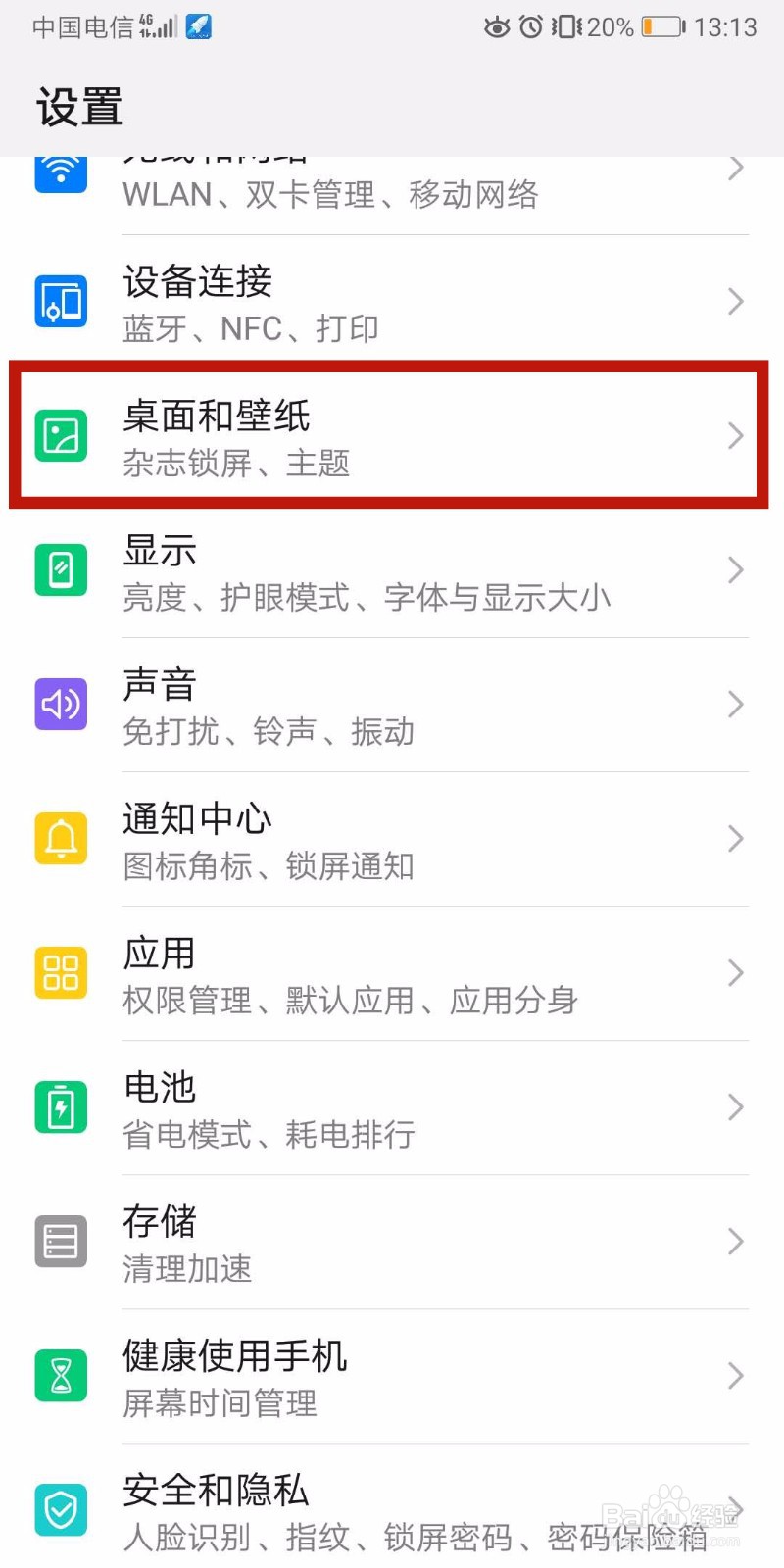Screen dimensions: 784x1568
Task: Select the yellow apps grid icon
Action: (61, 972)
